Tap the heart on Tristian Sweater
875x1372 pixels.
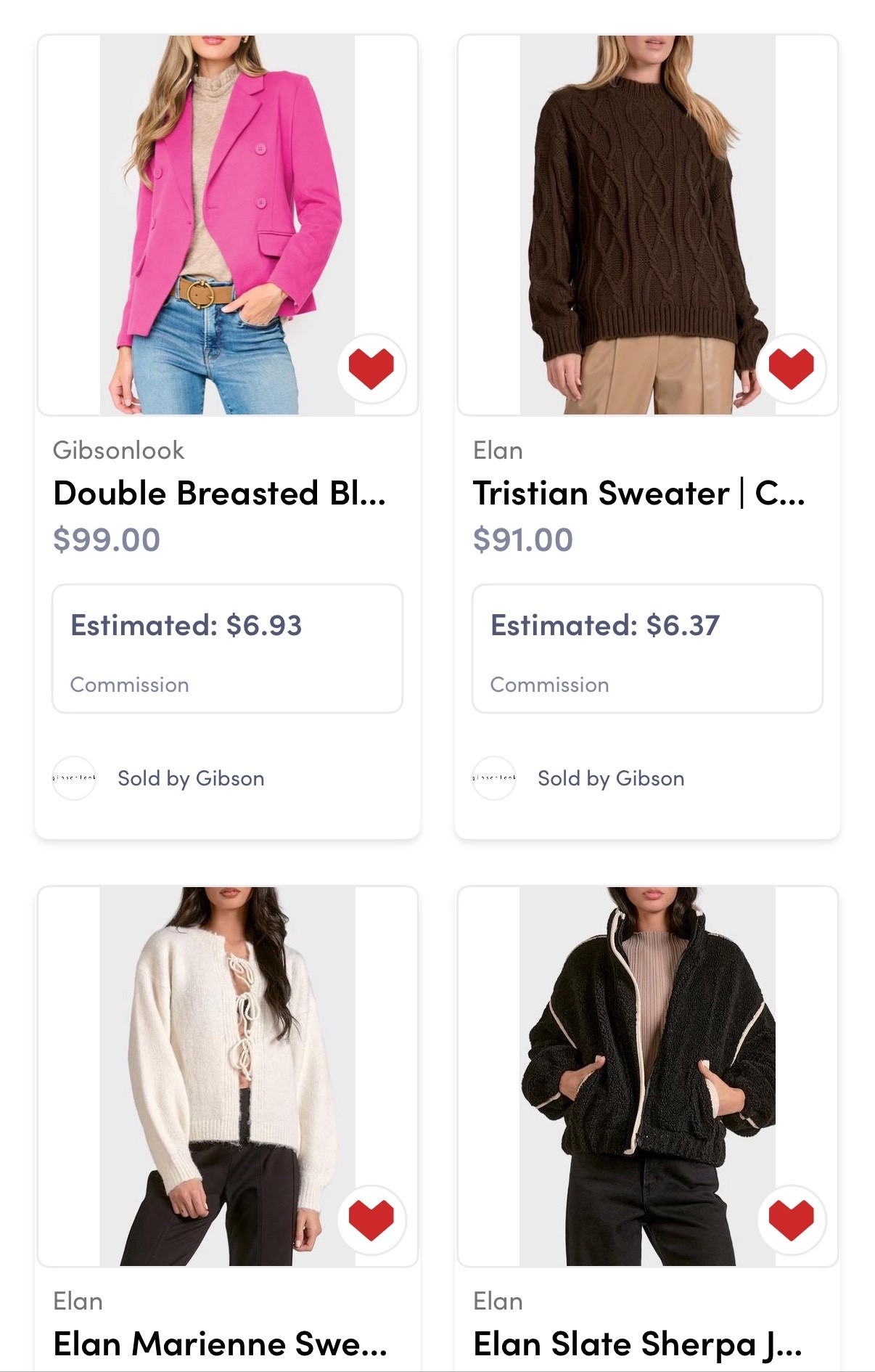click(791, 368)
